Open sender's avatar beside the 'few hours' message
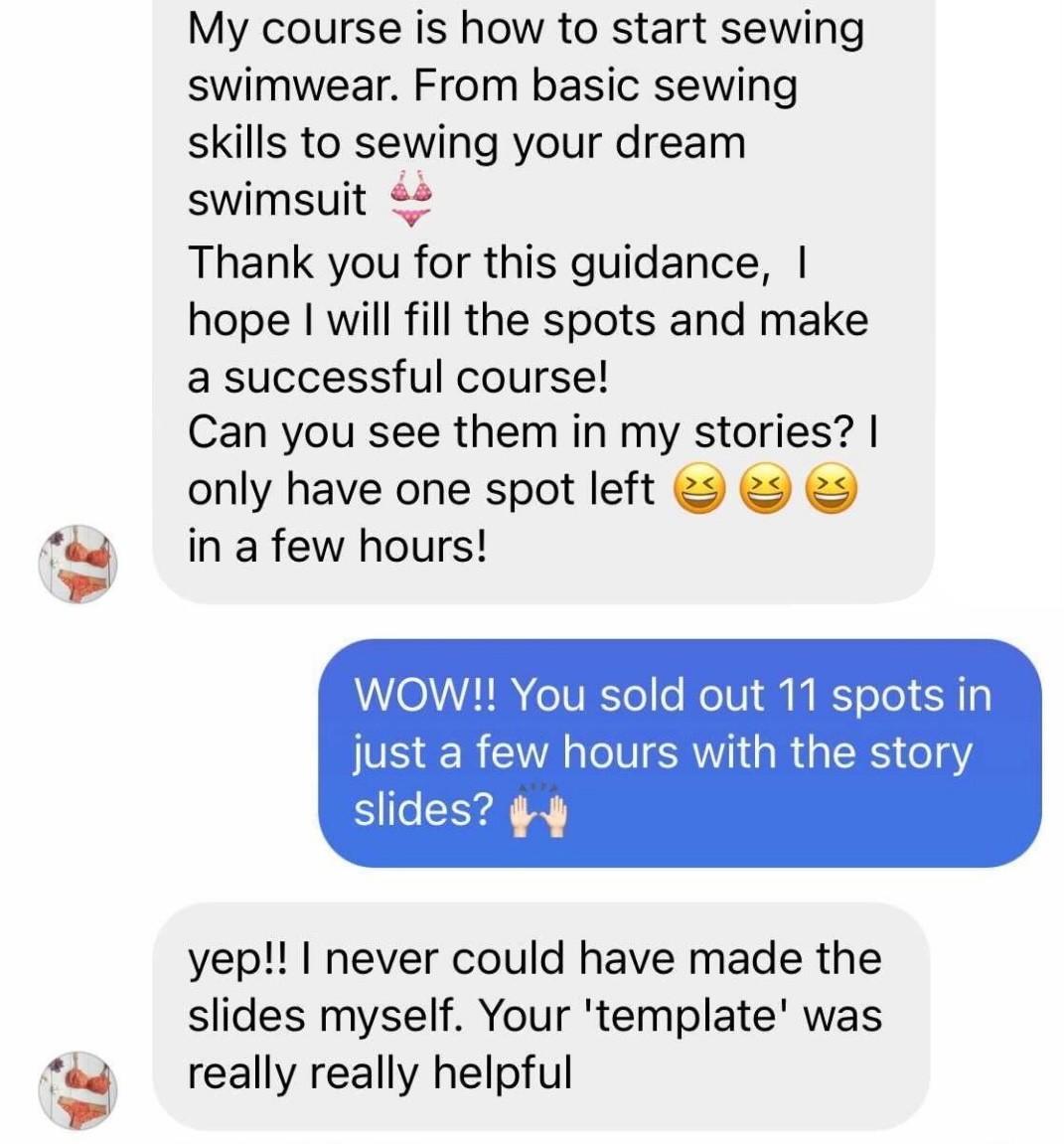The image size is (1064, 1144). pyautogui.click(x=78, y=564)
